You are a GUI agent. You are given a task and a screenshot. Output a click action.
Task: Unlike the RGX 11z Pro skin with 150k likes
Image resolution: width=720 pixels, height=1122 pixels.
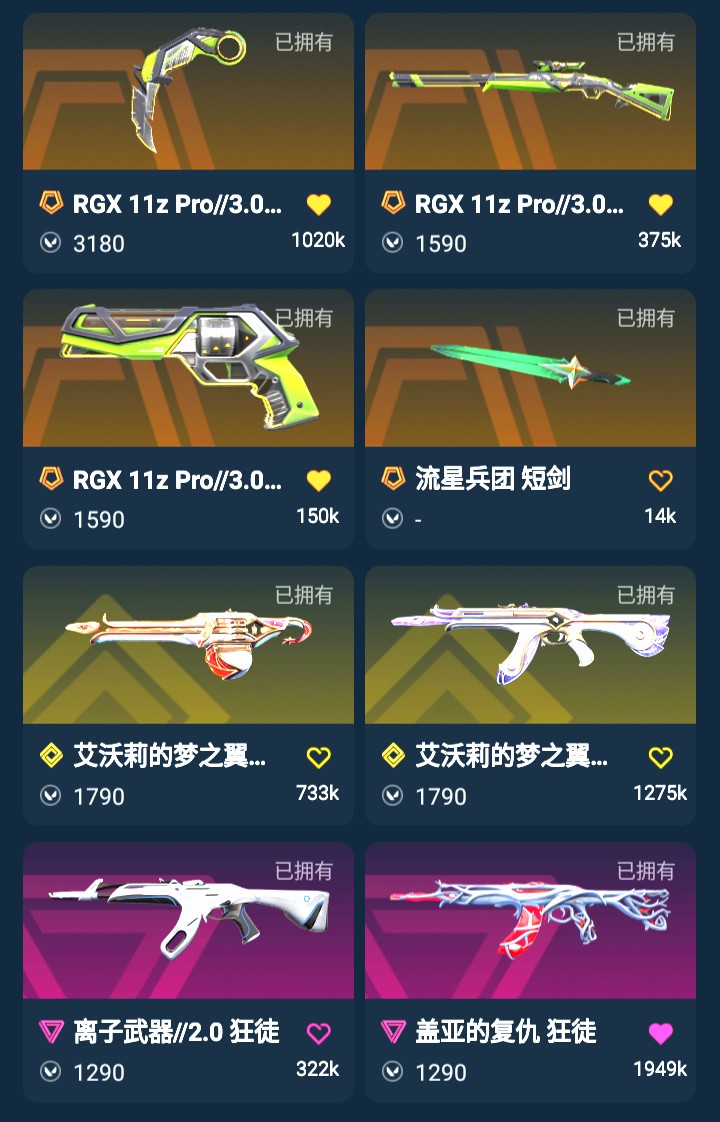[318, 481]
